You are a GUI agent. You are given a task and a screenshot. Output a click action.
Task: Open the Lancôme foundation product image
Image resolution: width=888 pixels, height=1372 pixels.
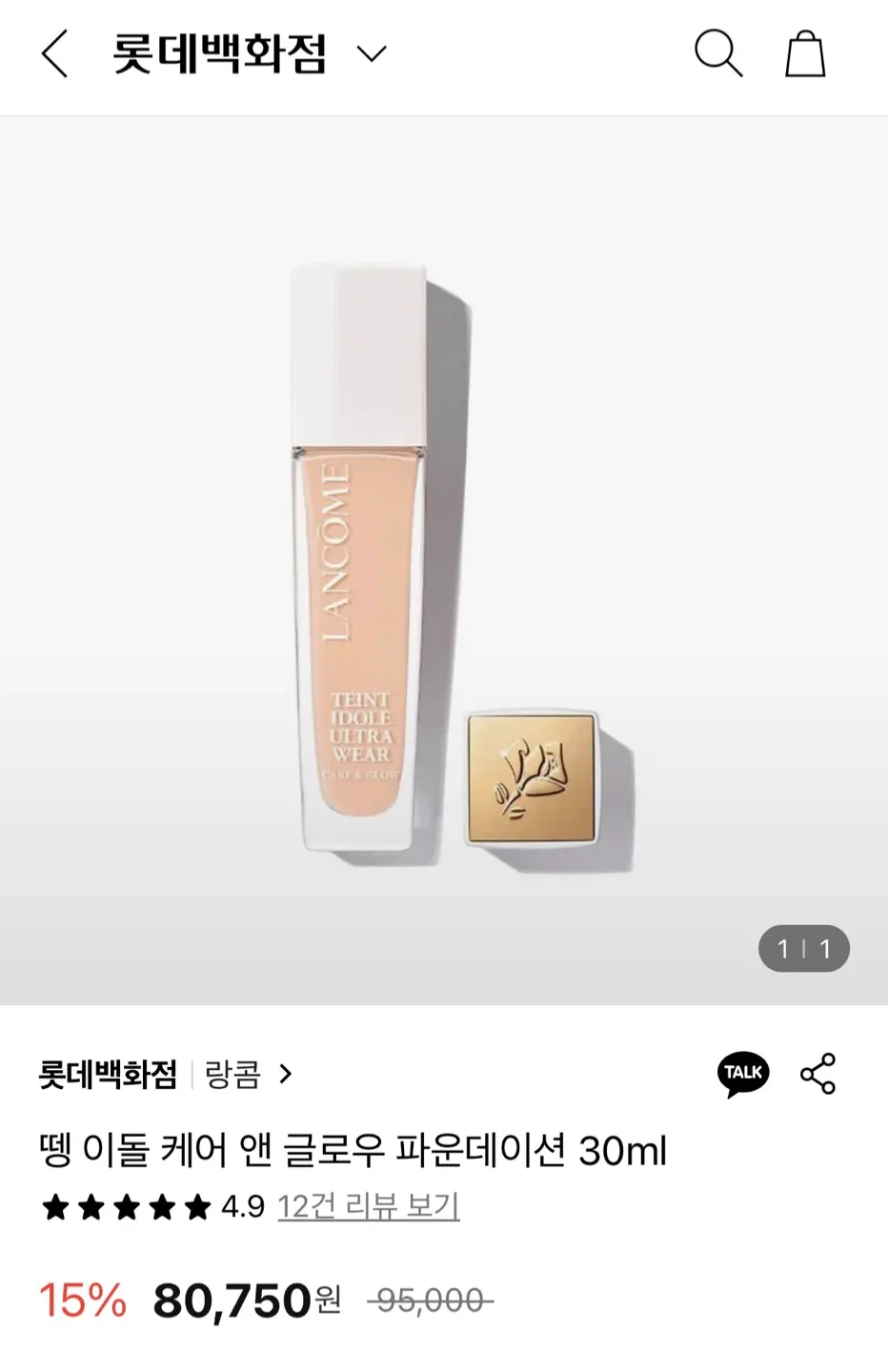coord(444,560)
